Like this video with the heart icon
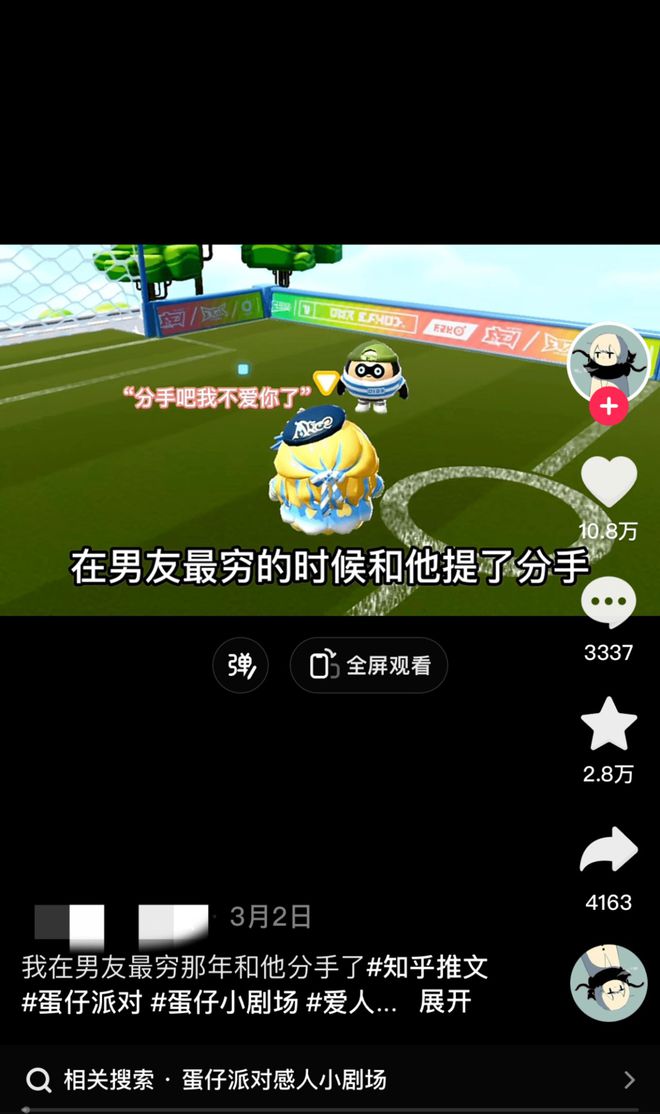 pyautogui.click(x=608, y=482)
